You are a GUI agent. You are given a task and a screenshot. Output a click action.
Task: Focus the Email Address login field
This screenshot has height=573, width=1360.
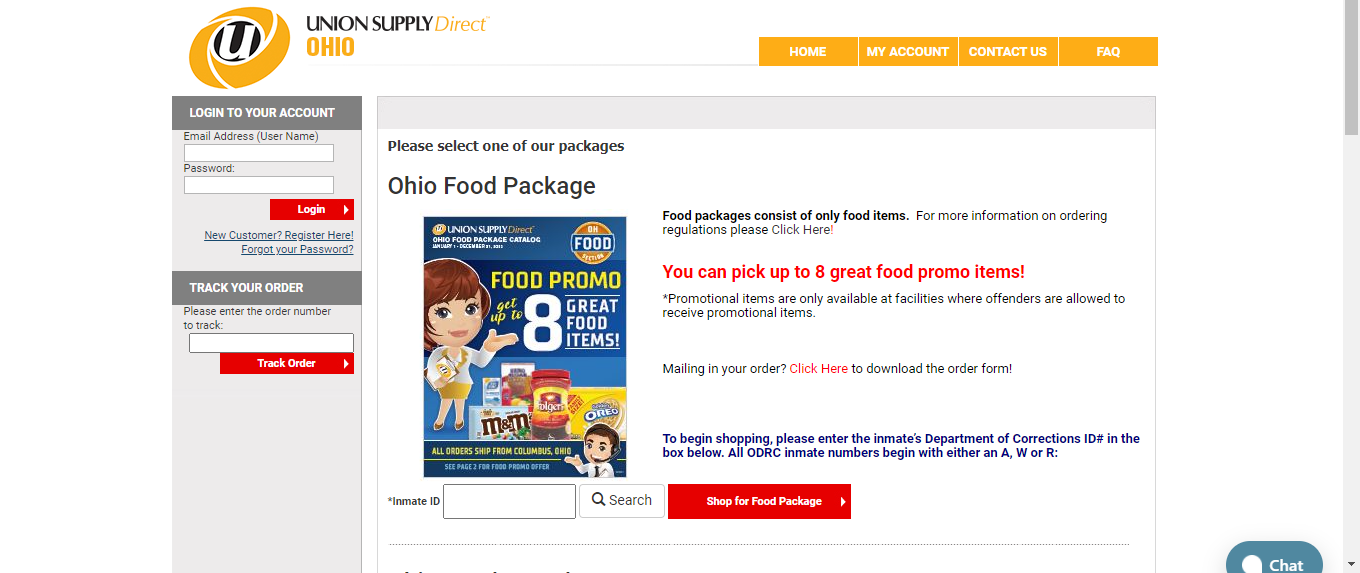click(258, 153)
